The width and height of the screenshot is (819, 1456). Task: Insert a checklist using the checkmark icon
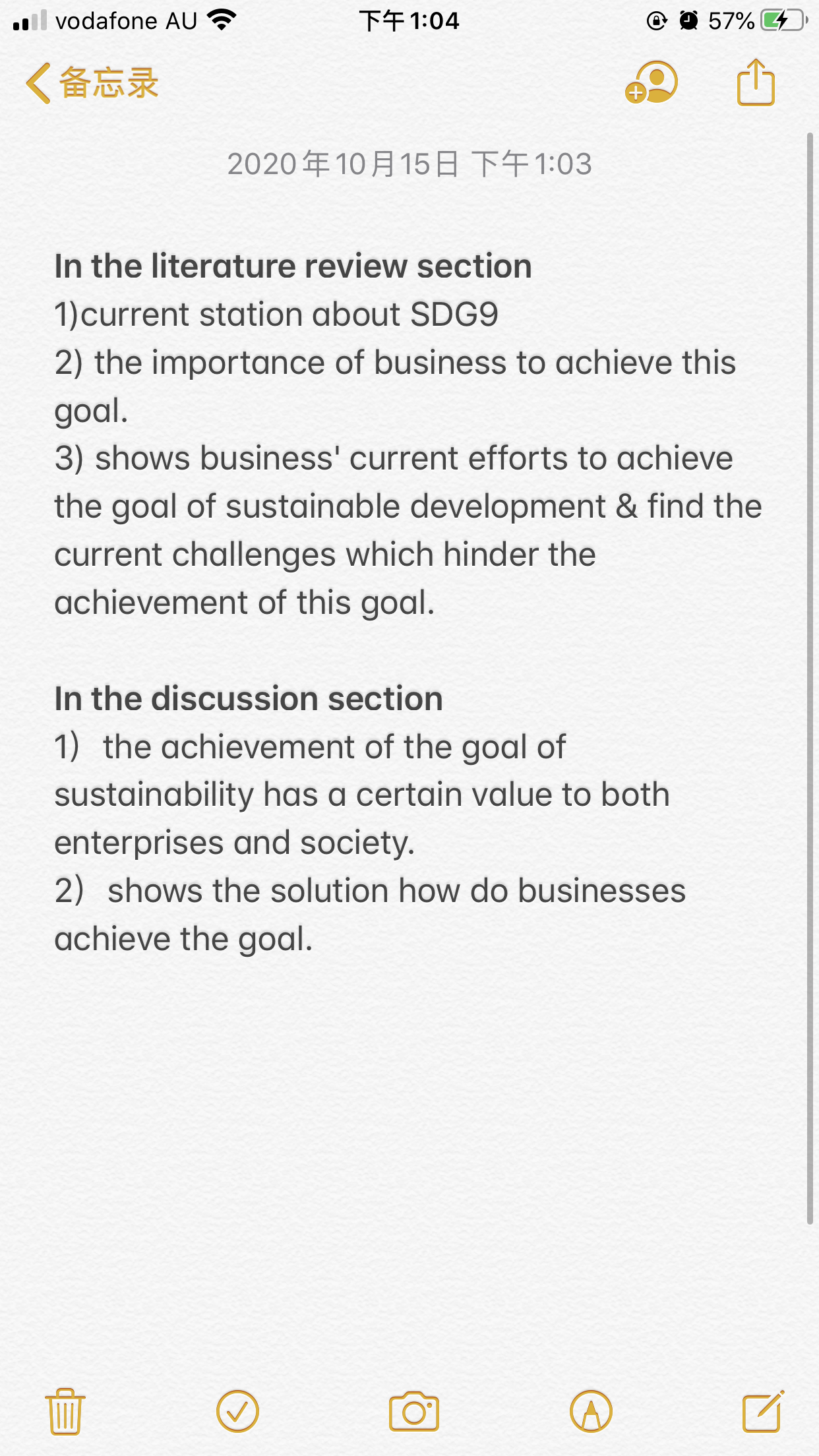point(237,1411)
